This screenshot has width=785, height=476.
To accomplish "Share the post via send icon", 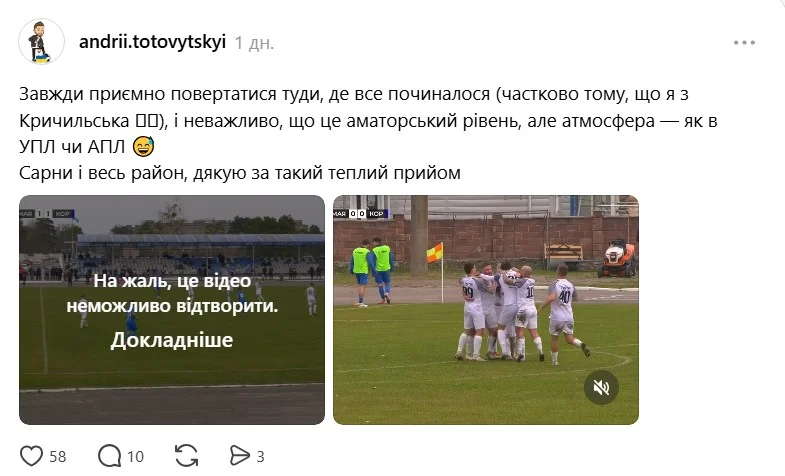I will (239, 456).
